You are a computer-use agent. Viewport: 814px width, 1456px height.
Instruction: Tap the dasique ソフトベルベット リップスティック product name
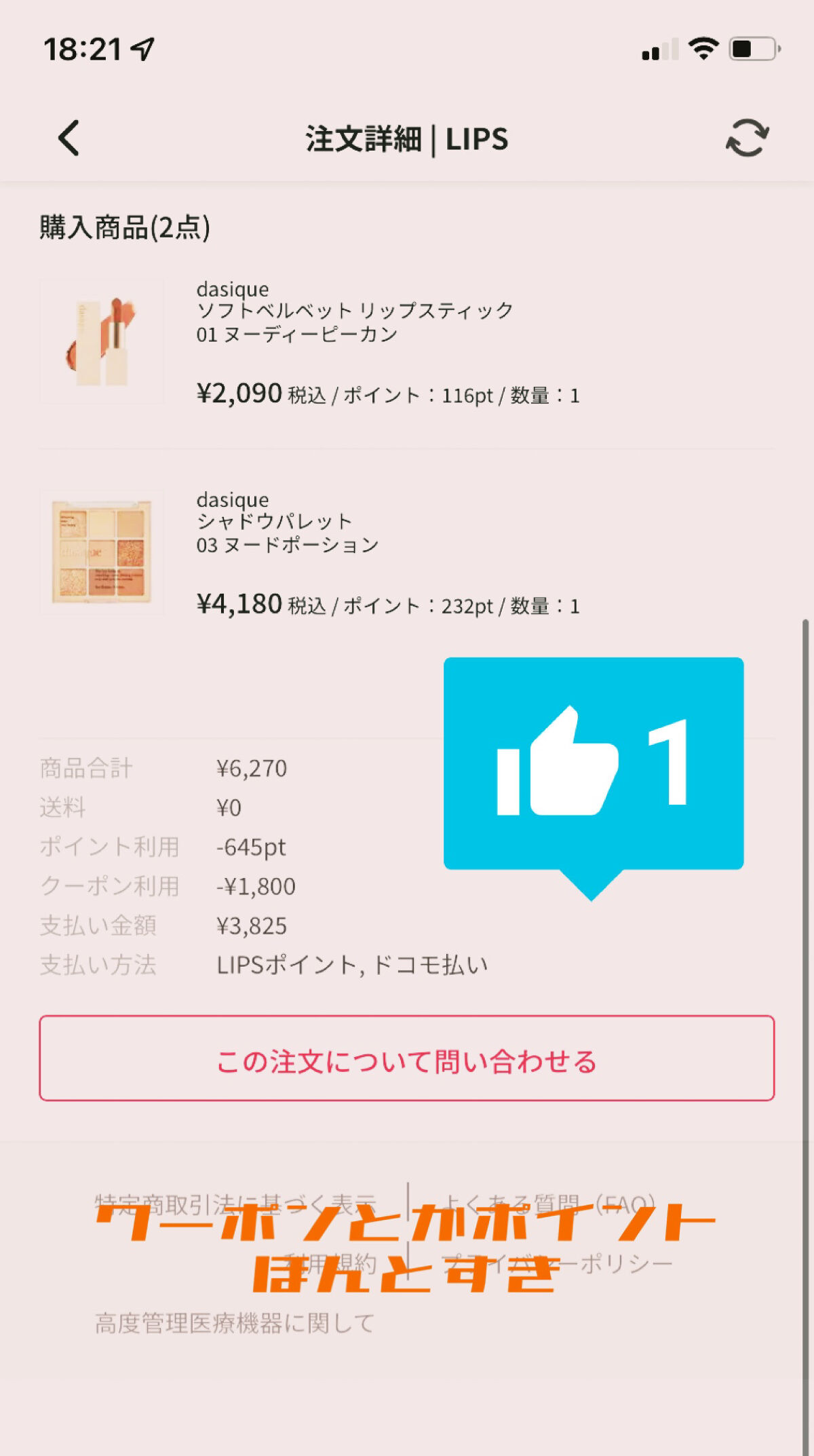point(353,311)
